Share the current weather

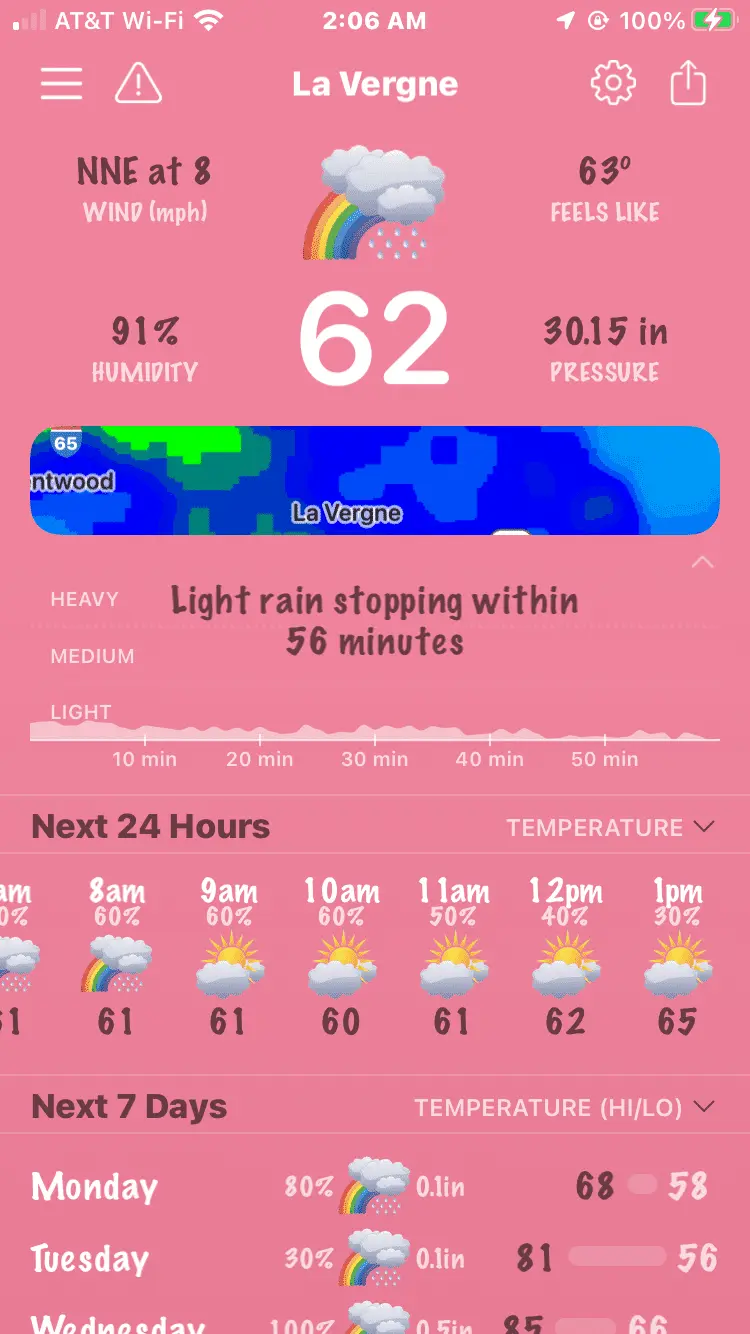click(x=688, y=84)
